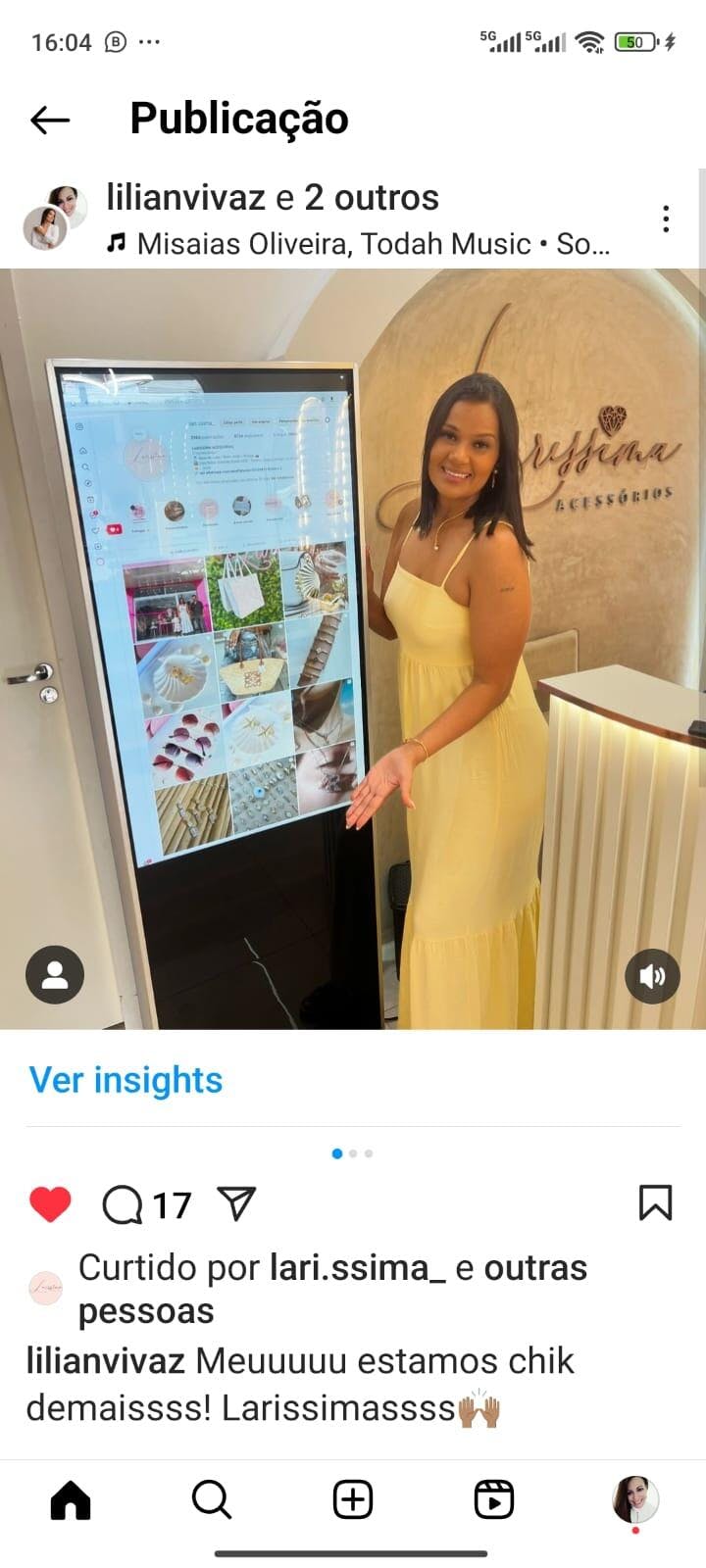Screen dimensions: 706x1568
Task: Open the post's three-dot options menu
Action: pos(666,219)
